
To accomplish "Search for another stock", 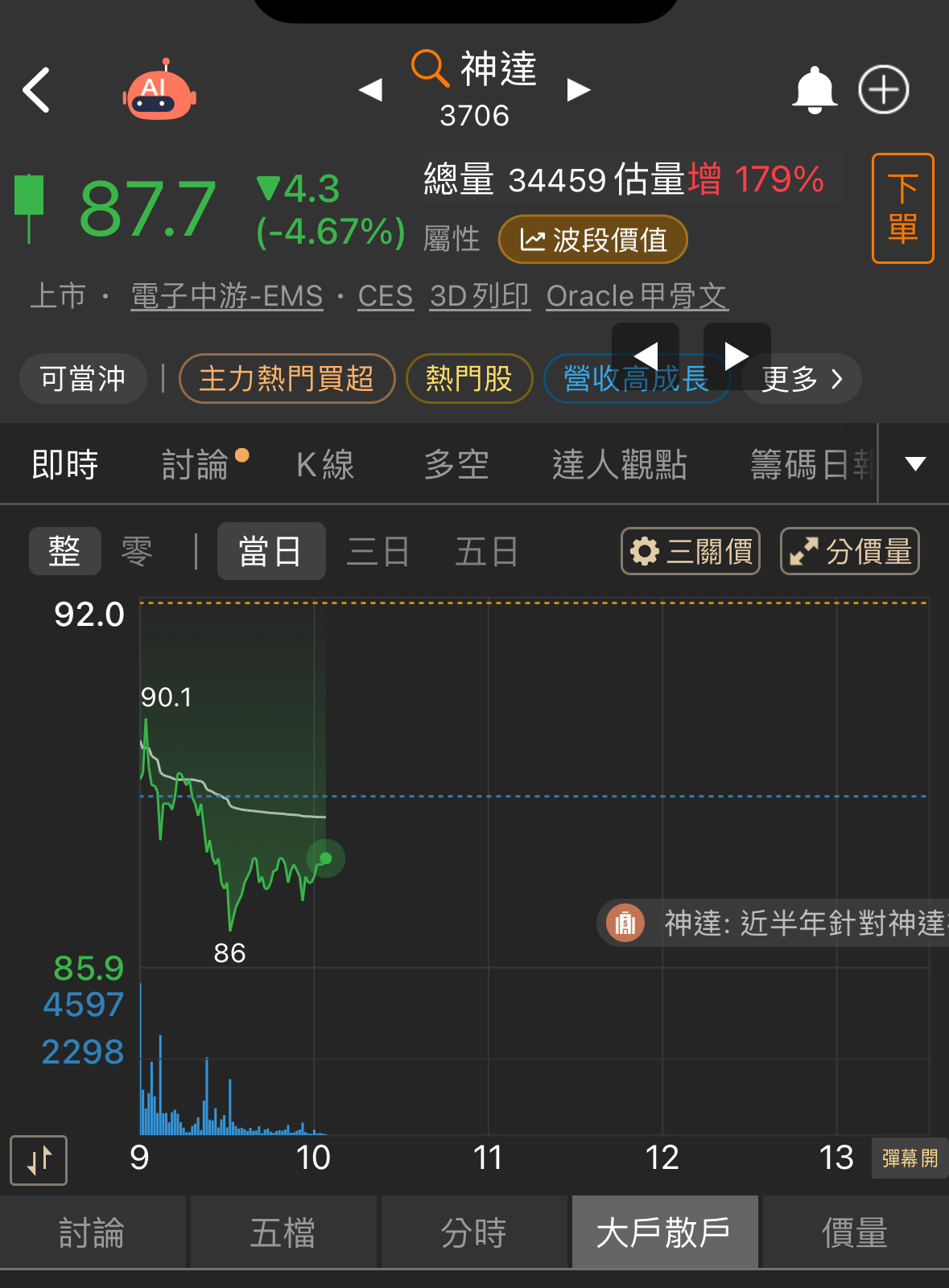I will pyautogui.click(x=430, y=68).
